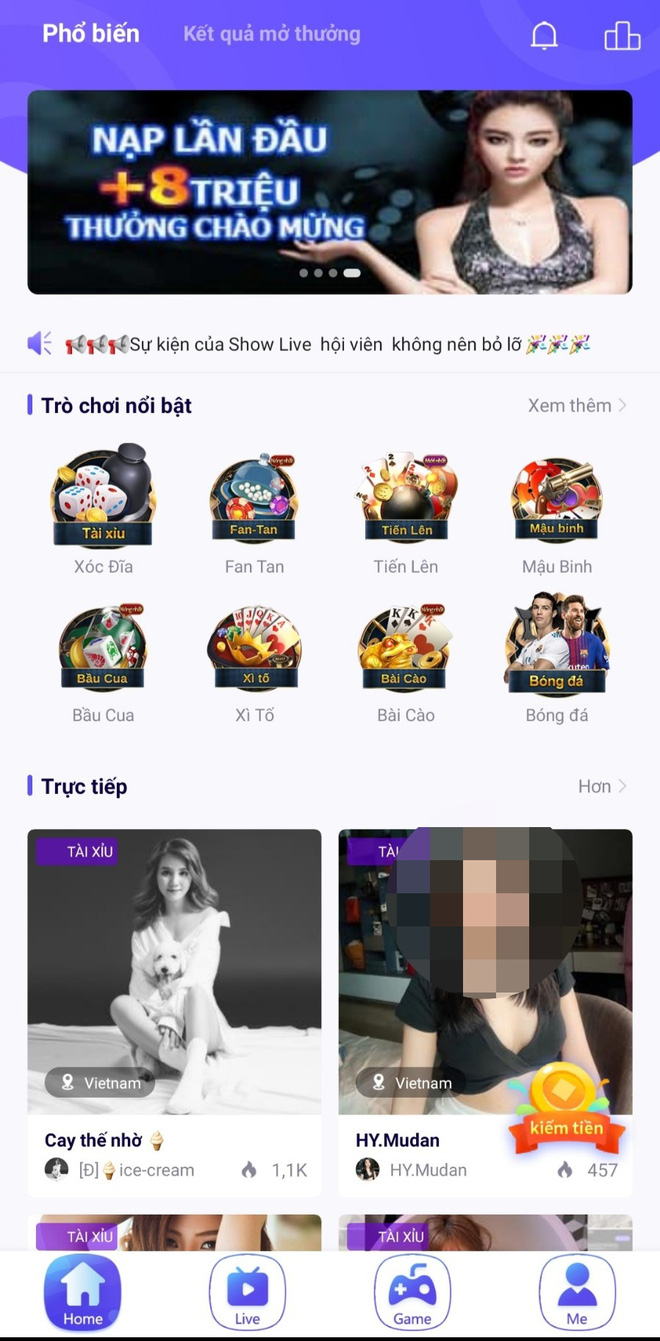Open the Me profile tab
Viewport: 660px width, 1341px height.
point(577,1293)
